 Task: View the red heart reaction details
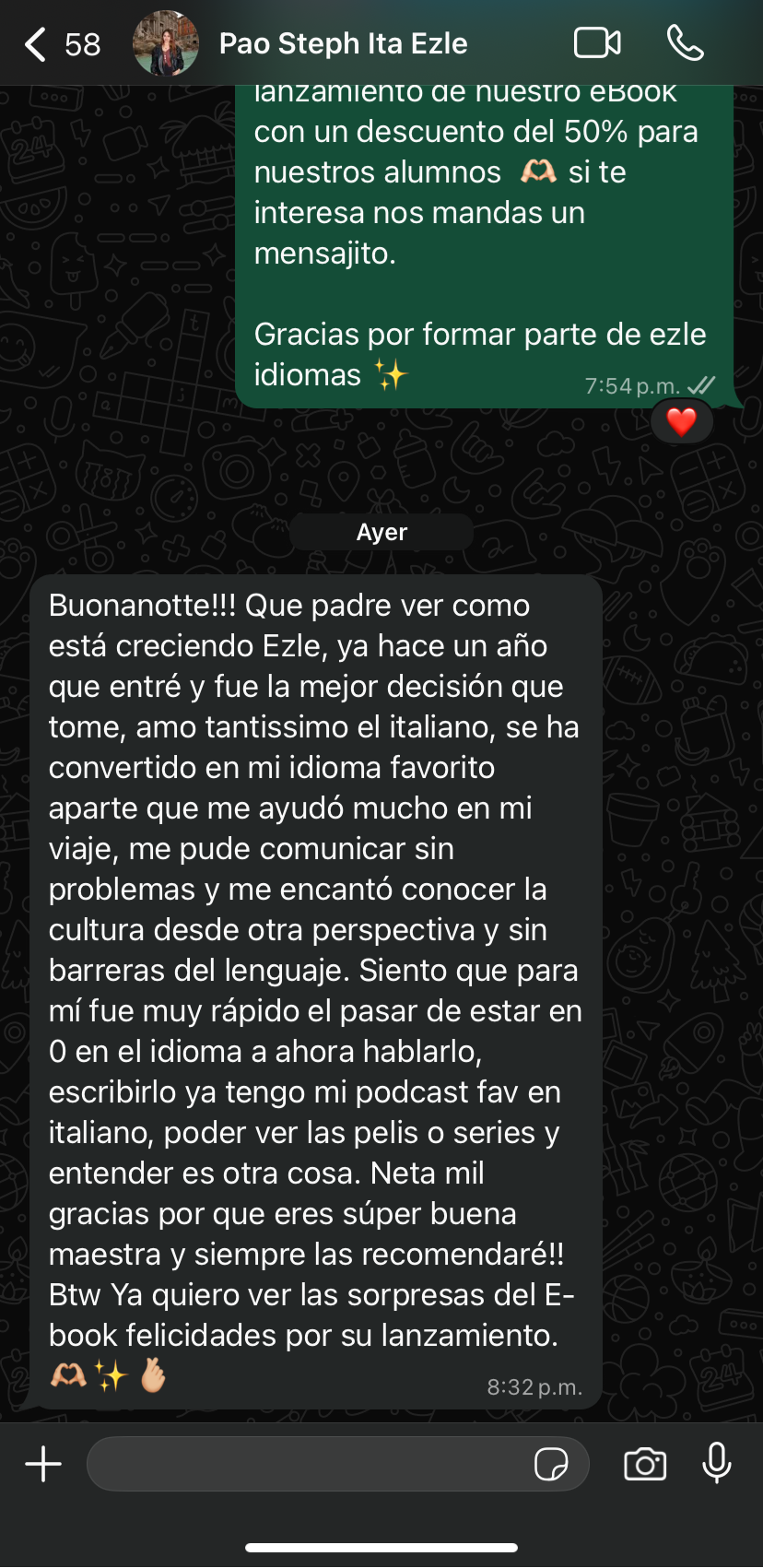tap(682, 422)
